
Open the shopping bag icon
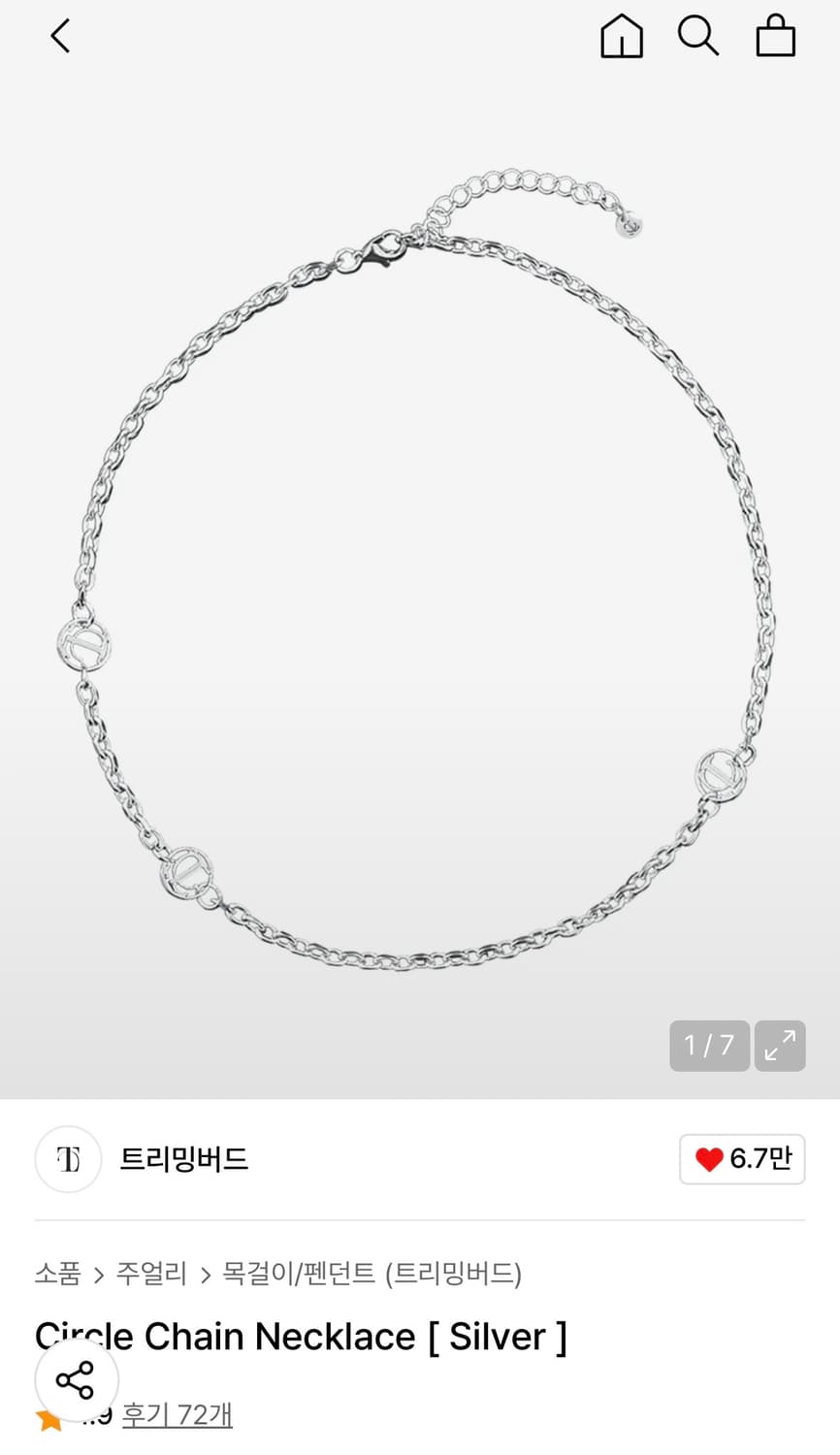774,37
